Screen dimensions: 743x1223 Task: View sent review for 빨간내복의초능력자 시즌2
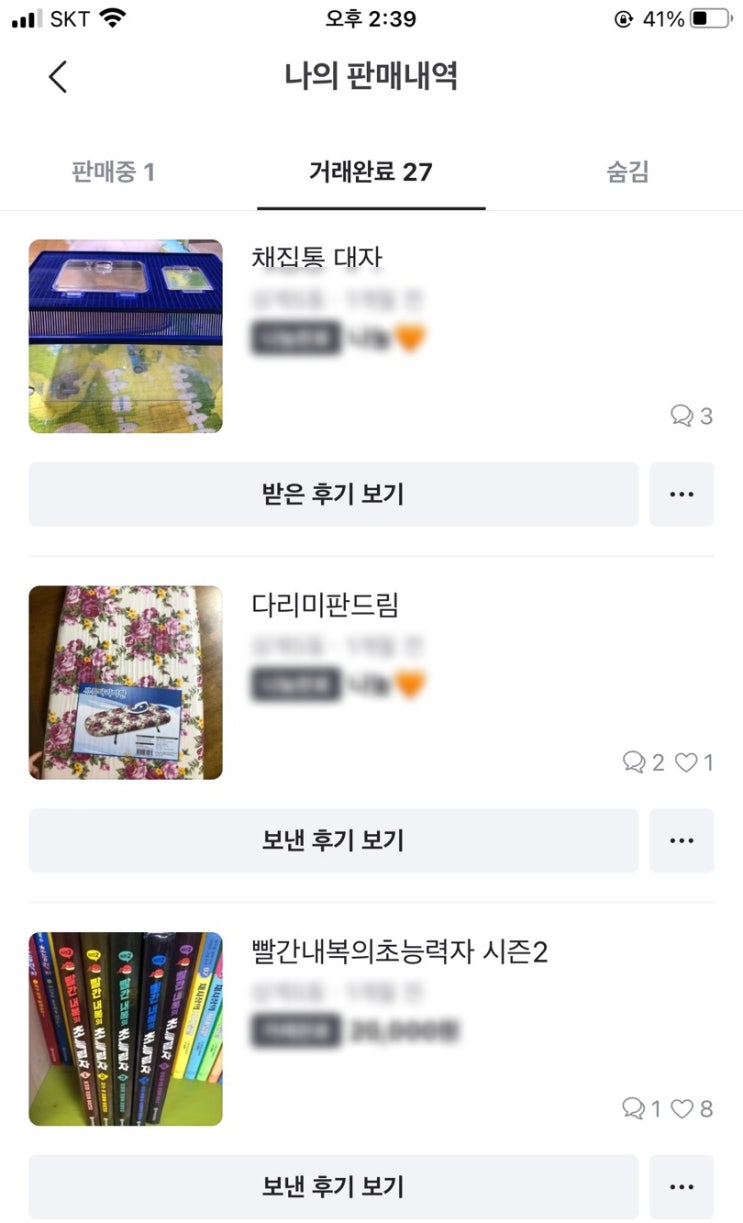[x=333, y=1187]
